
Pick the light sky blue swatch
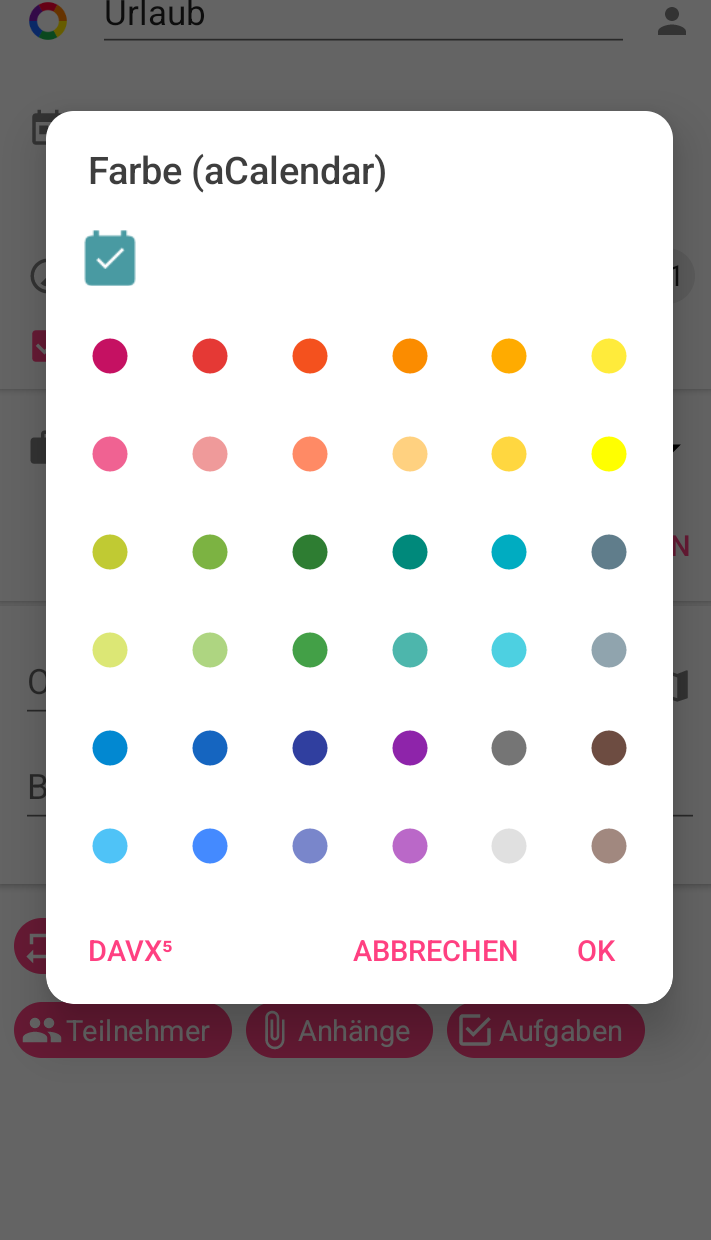[x=110, y=846]
